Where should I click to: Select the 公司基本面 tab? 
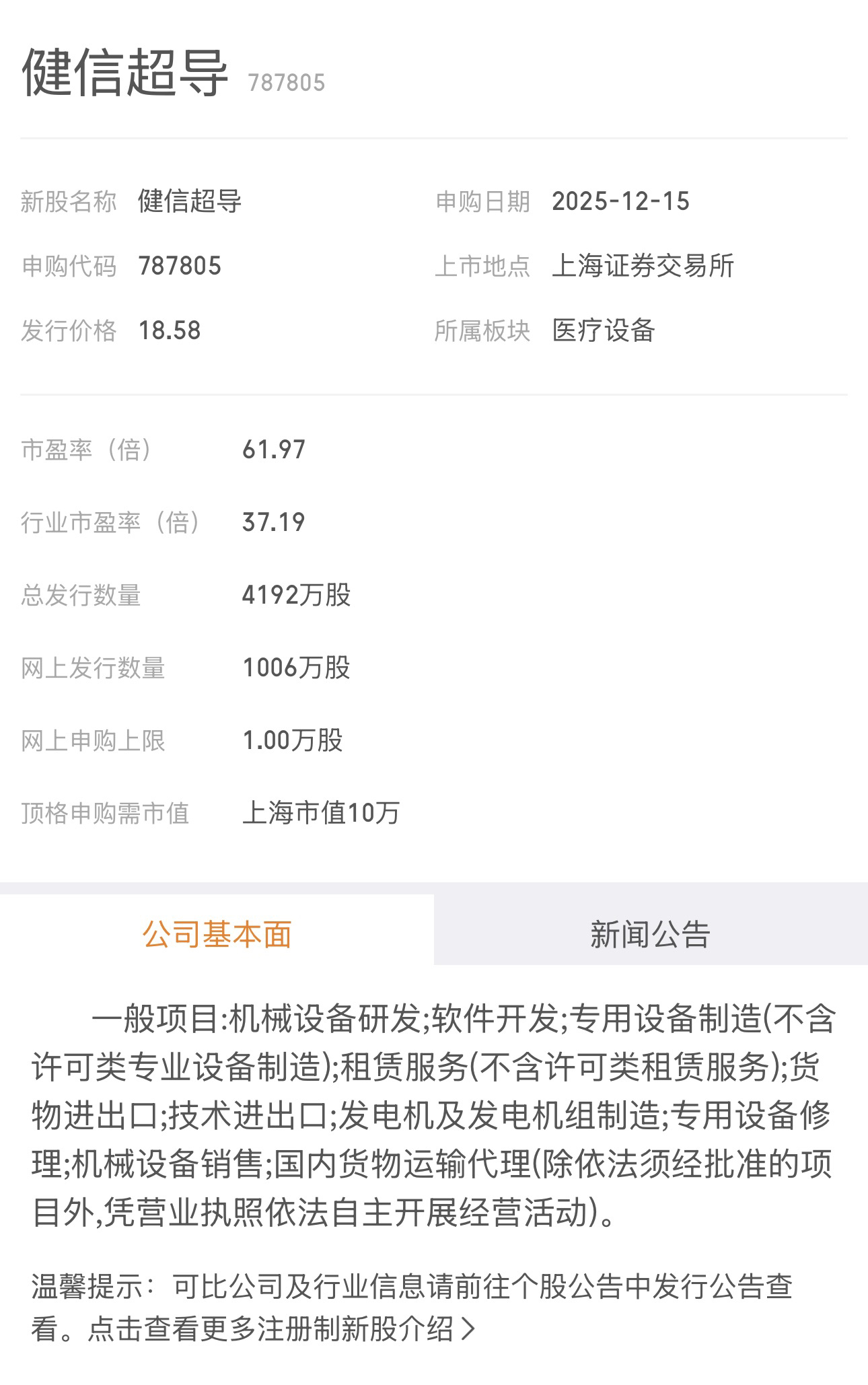pos(217,934)
